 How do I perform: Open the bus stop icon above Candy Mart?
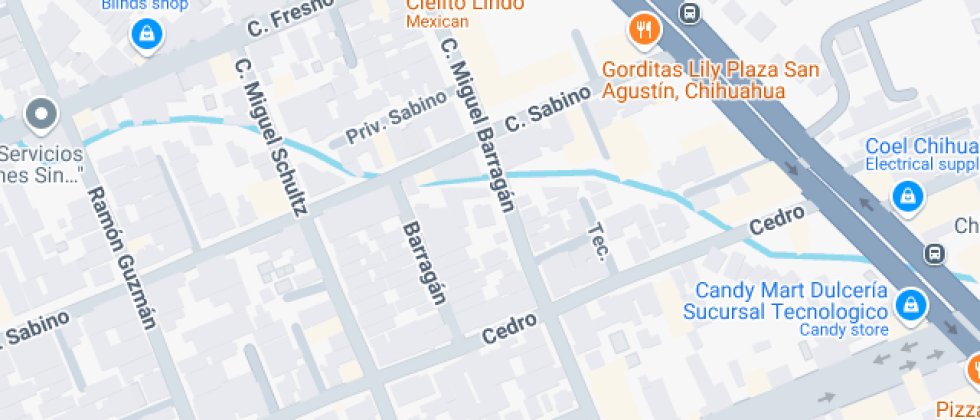[x=934, y=253]
